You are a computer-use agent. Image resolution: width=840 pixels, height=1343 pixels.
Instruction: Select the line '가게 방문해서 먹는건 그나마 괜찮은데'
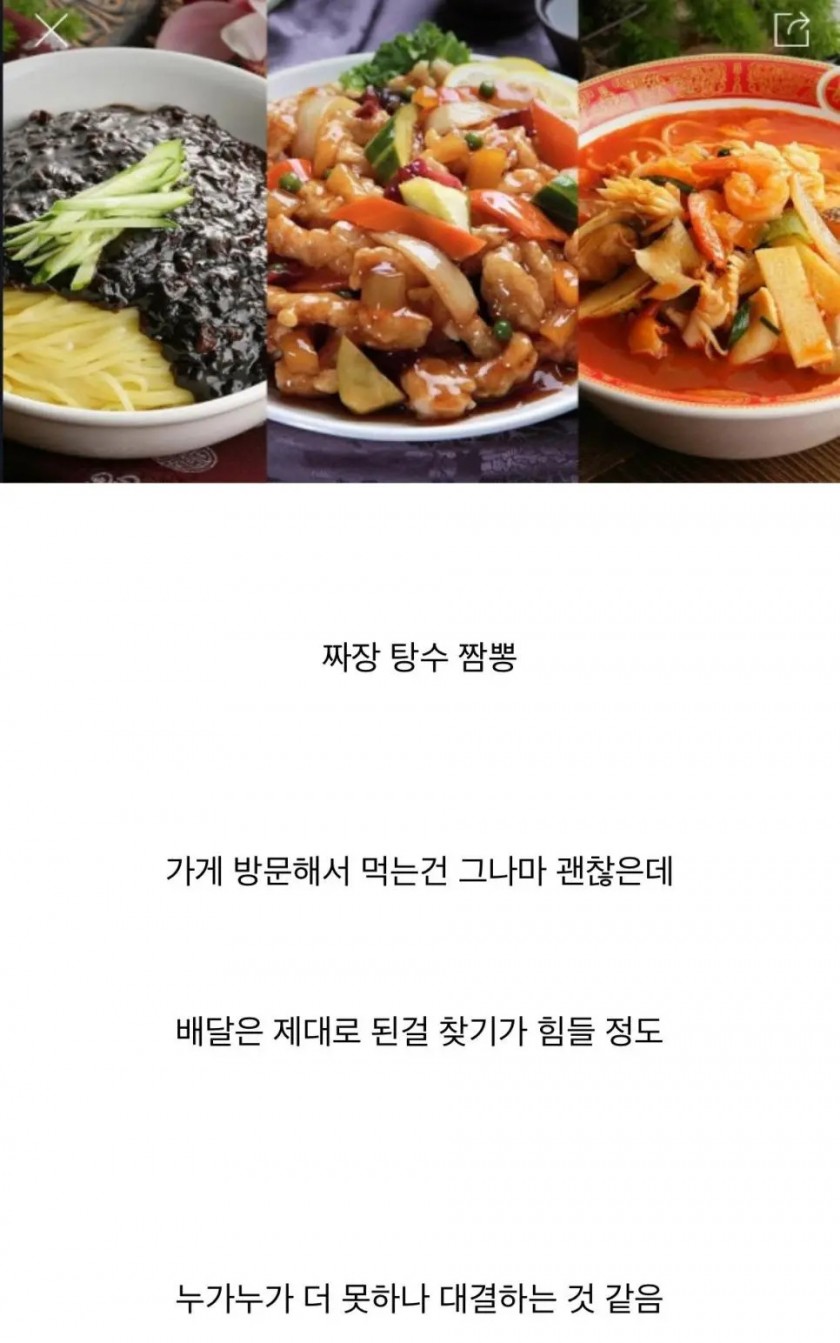pyautogui.click(x=420, y=873)
